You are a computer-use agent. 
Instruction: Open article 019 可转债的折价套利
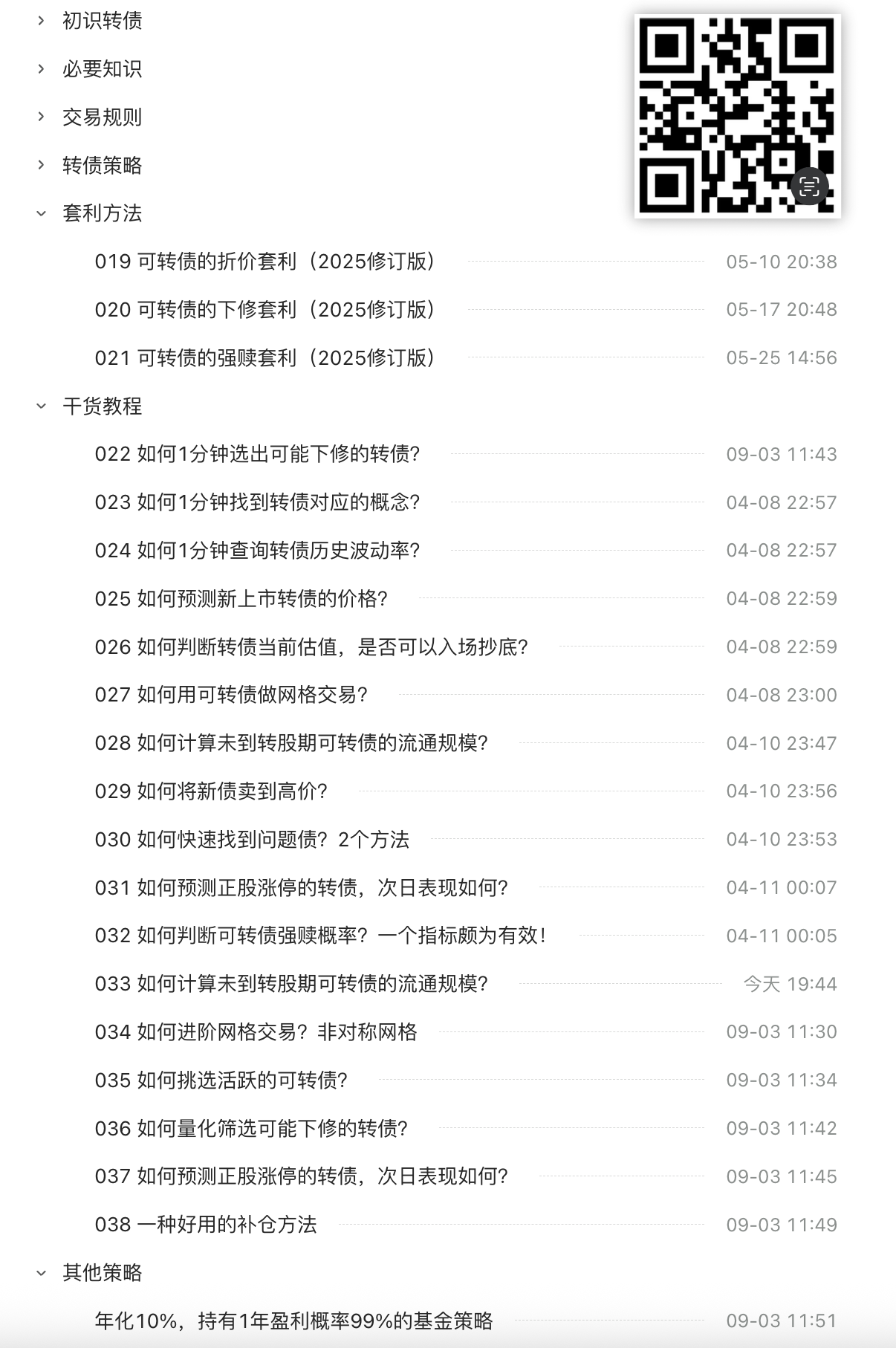pos(266,262)
